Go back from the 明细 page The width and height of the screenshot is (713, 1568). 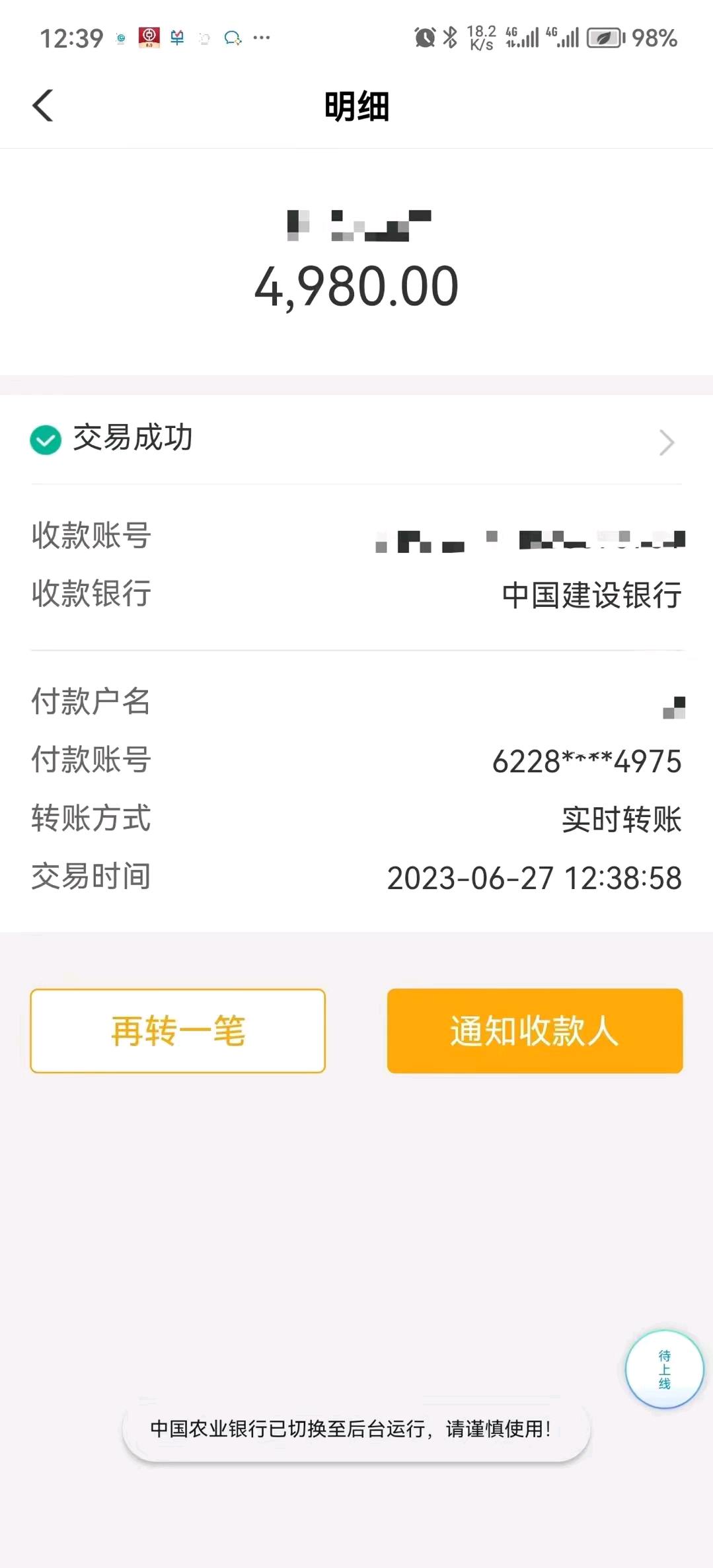click(x=43, y=106)
